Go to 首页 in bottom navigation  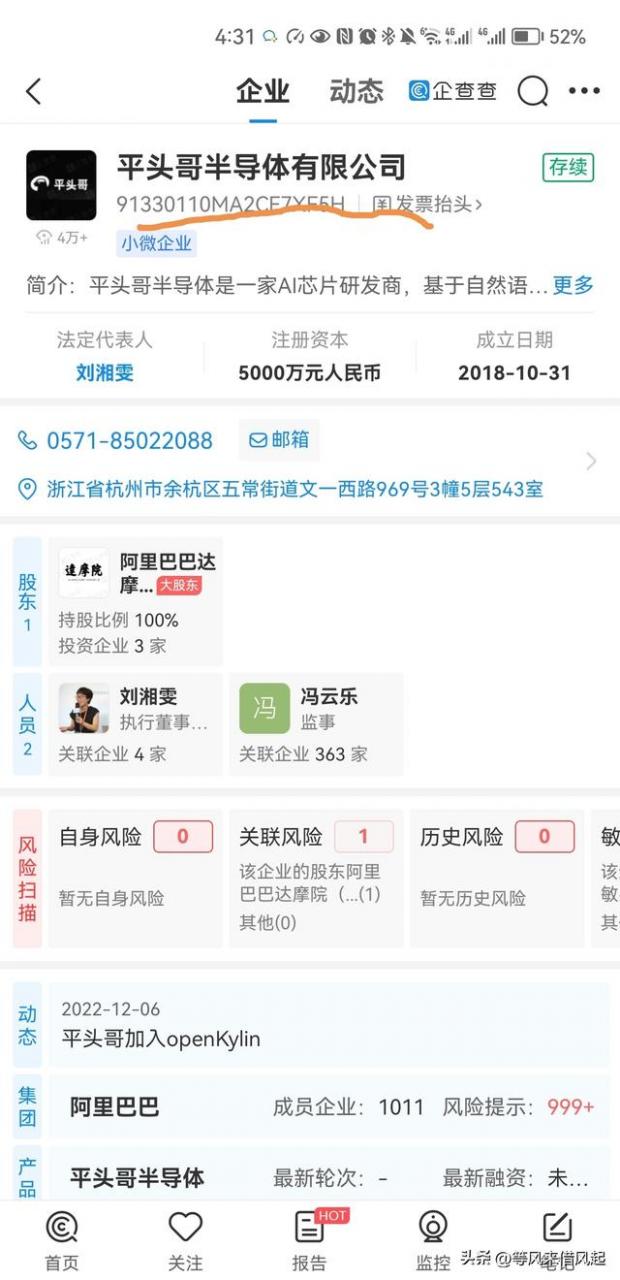click(62, 1240)
